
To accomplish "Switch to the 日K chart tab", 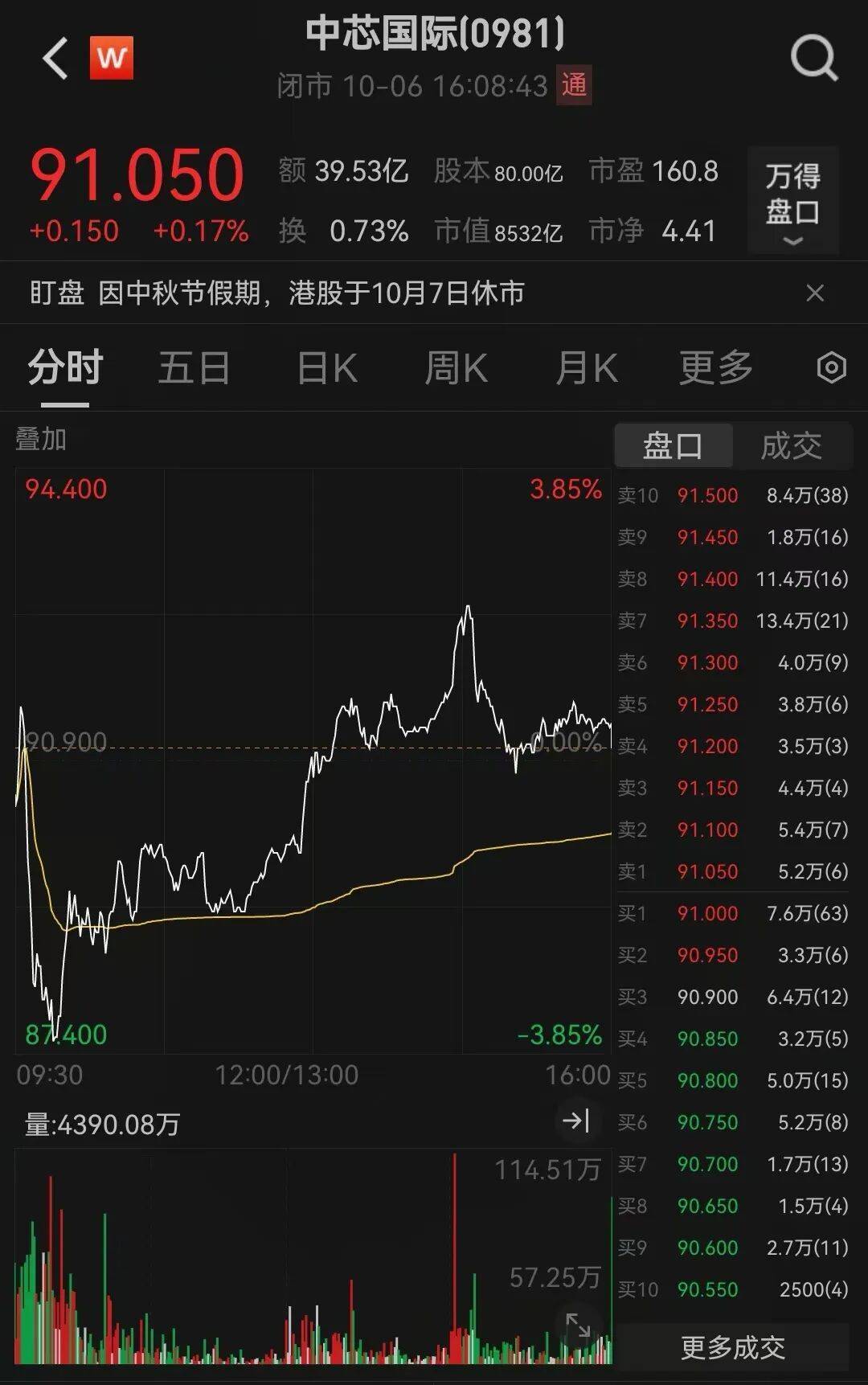I will click(x=327, y=368).
